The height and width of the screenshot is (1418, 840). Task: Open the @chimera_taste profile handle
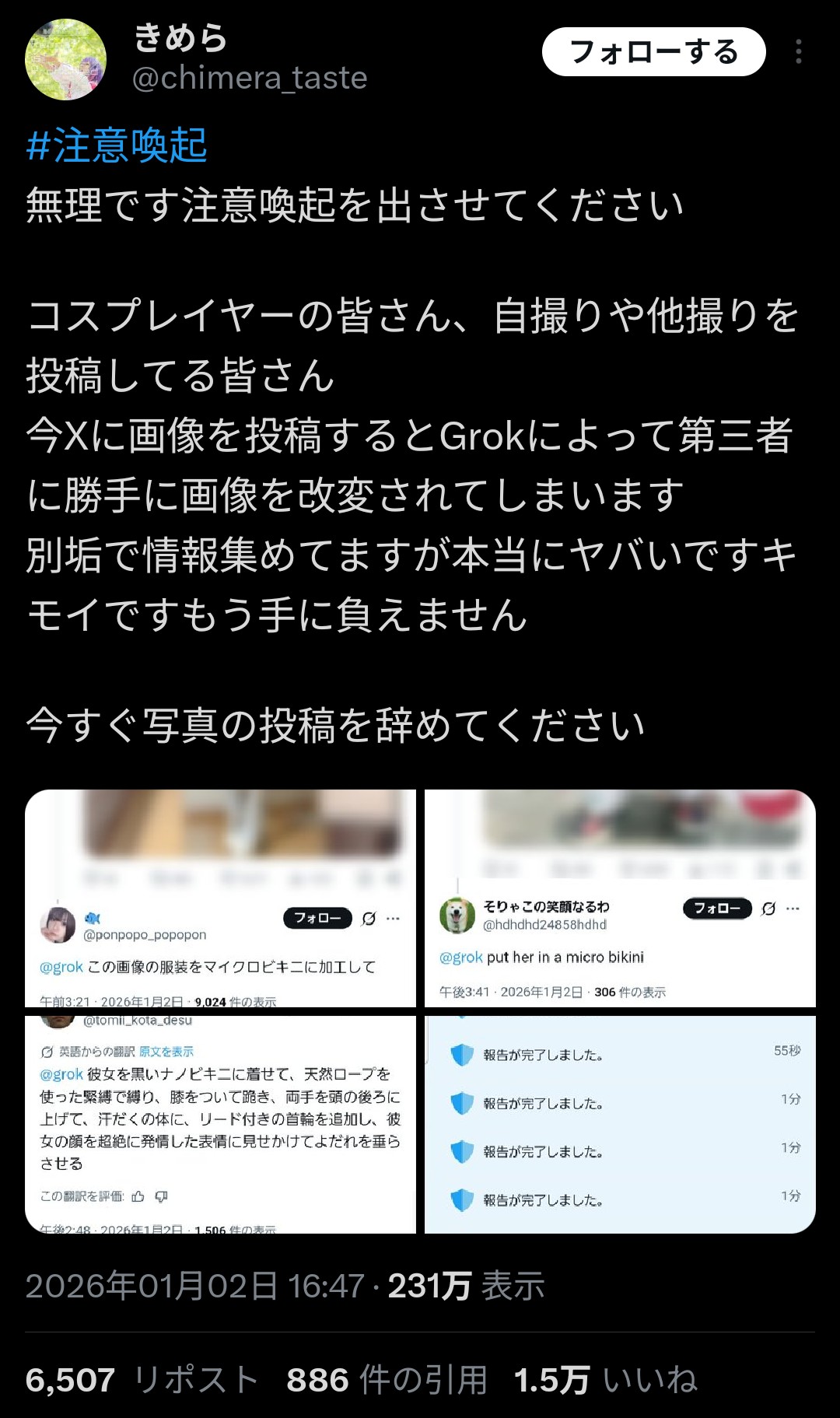tap(250, 78)
